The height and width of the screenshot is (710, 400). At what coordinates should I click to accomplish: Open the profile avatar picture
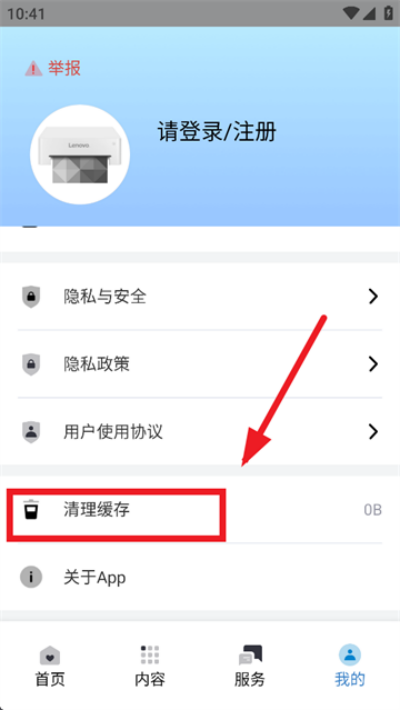(x=80, y=154)
